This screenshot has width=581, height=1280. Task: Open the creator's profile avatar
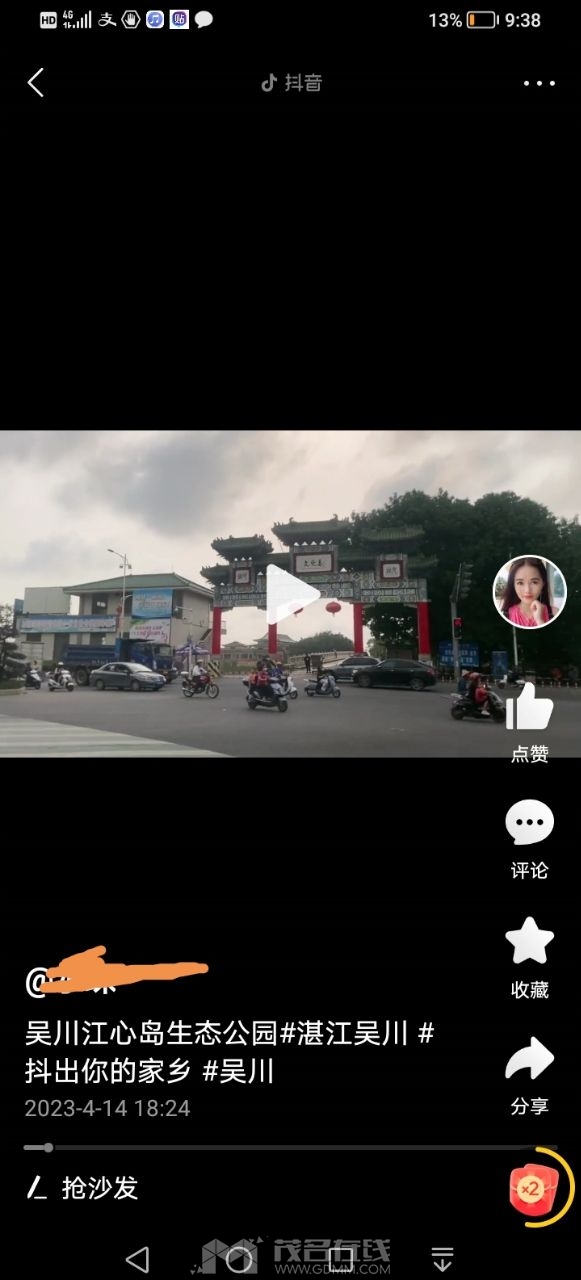(530, 592)
